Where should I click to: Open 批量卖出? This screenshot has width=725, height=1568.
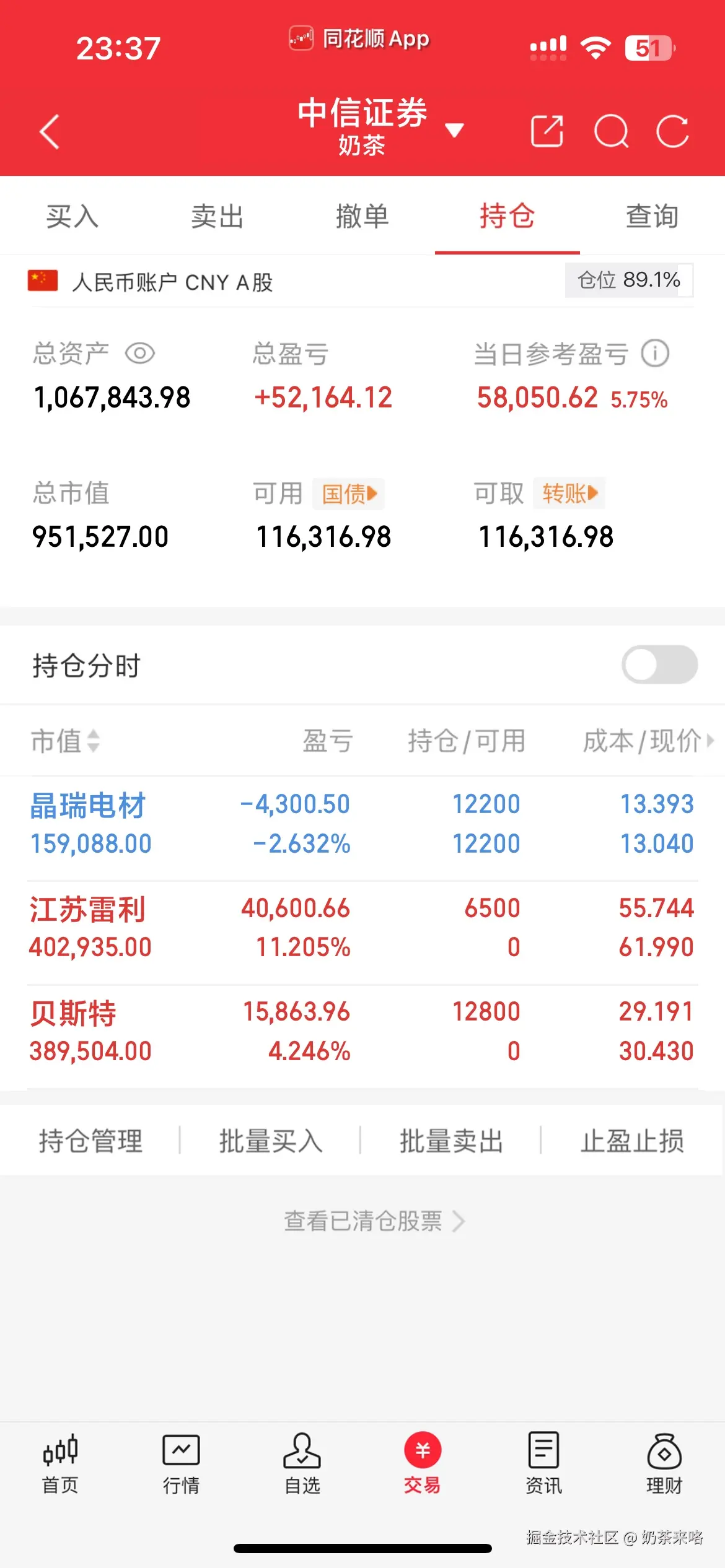click(x=450, y=1141)
